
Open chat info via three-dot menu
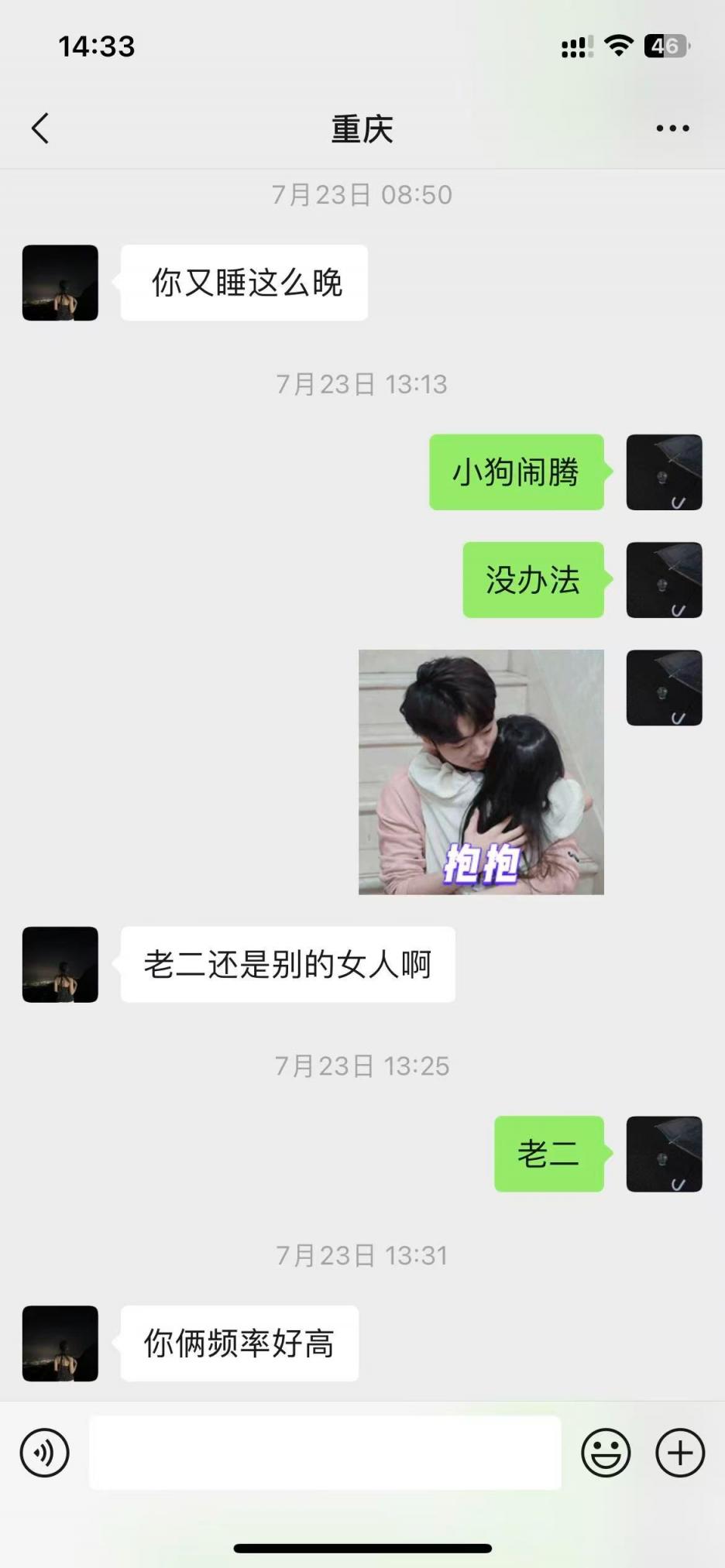[x=672, y=129]
